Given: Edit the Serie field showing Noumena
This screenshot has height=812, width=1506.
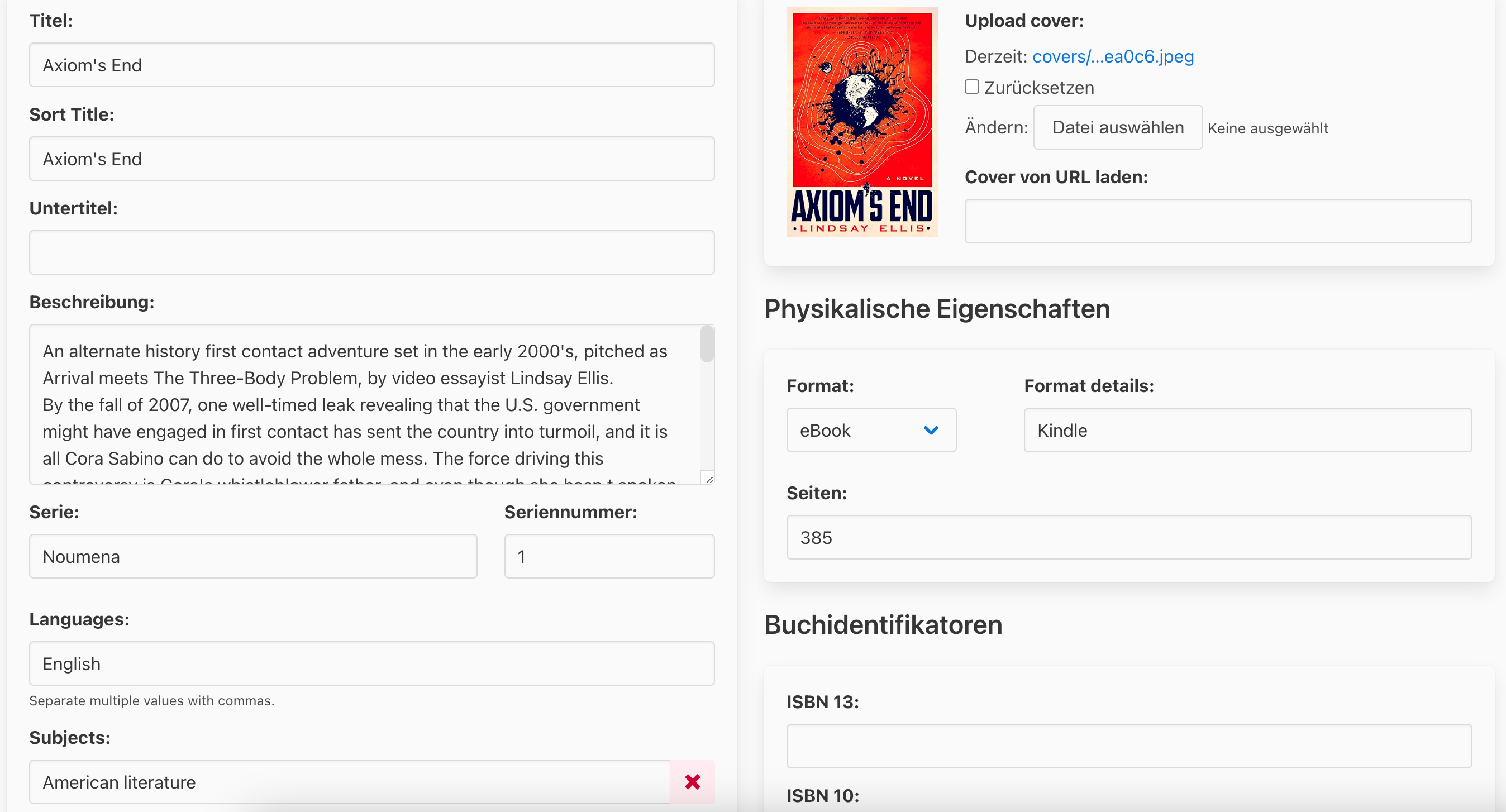Looking at the screenshot, I should [252, 556].
